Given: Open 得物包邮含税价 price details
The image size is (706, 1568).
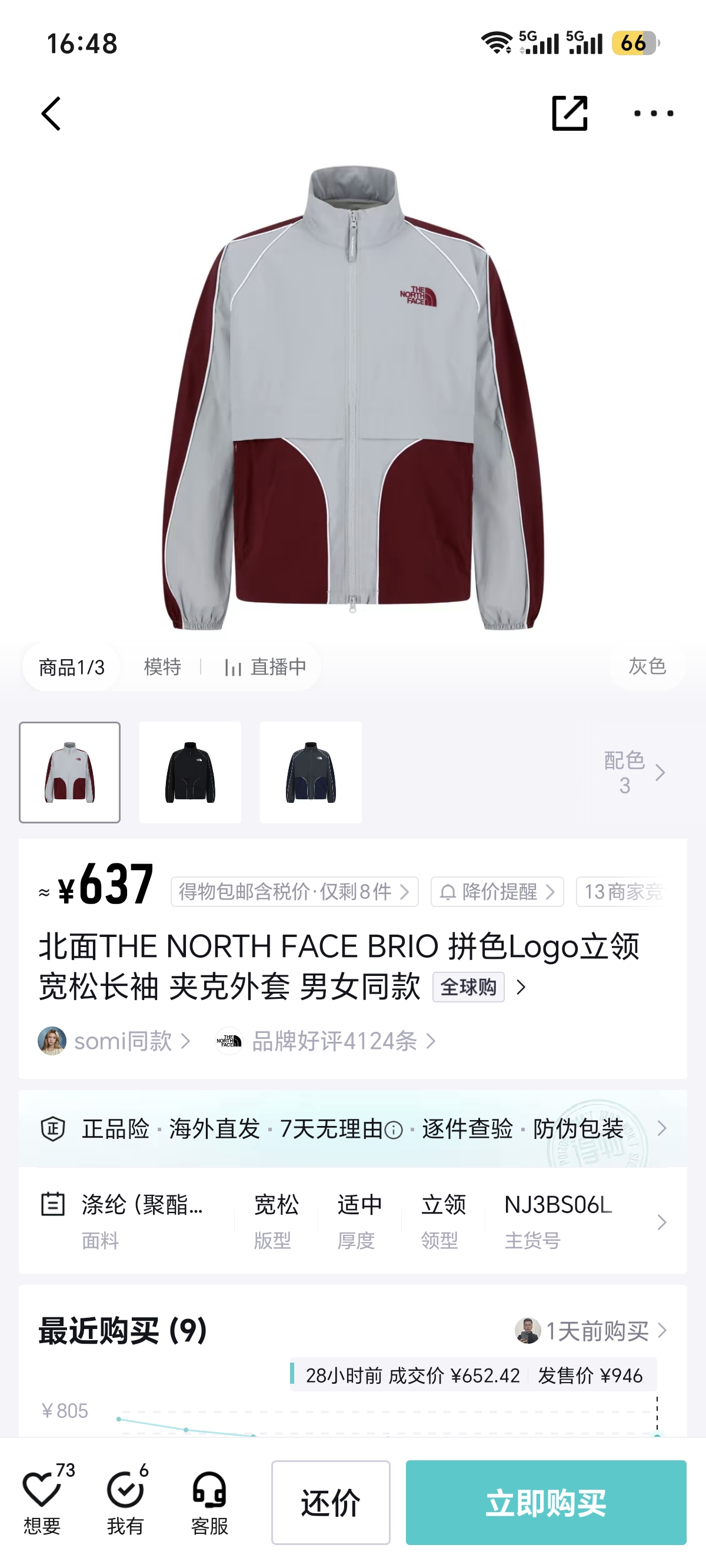Looking at the screenshot, I should point(295,892).
